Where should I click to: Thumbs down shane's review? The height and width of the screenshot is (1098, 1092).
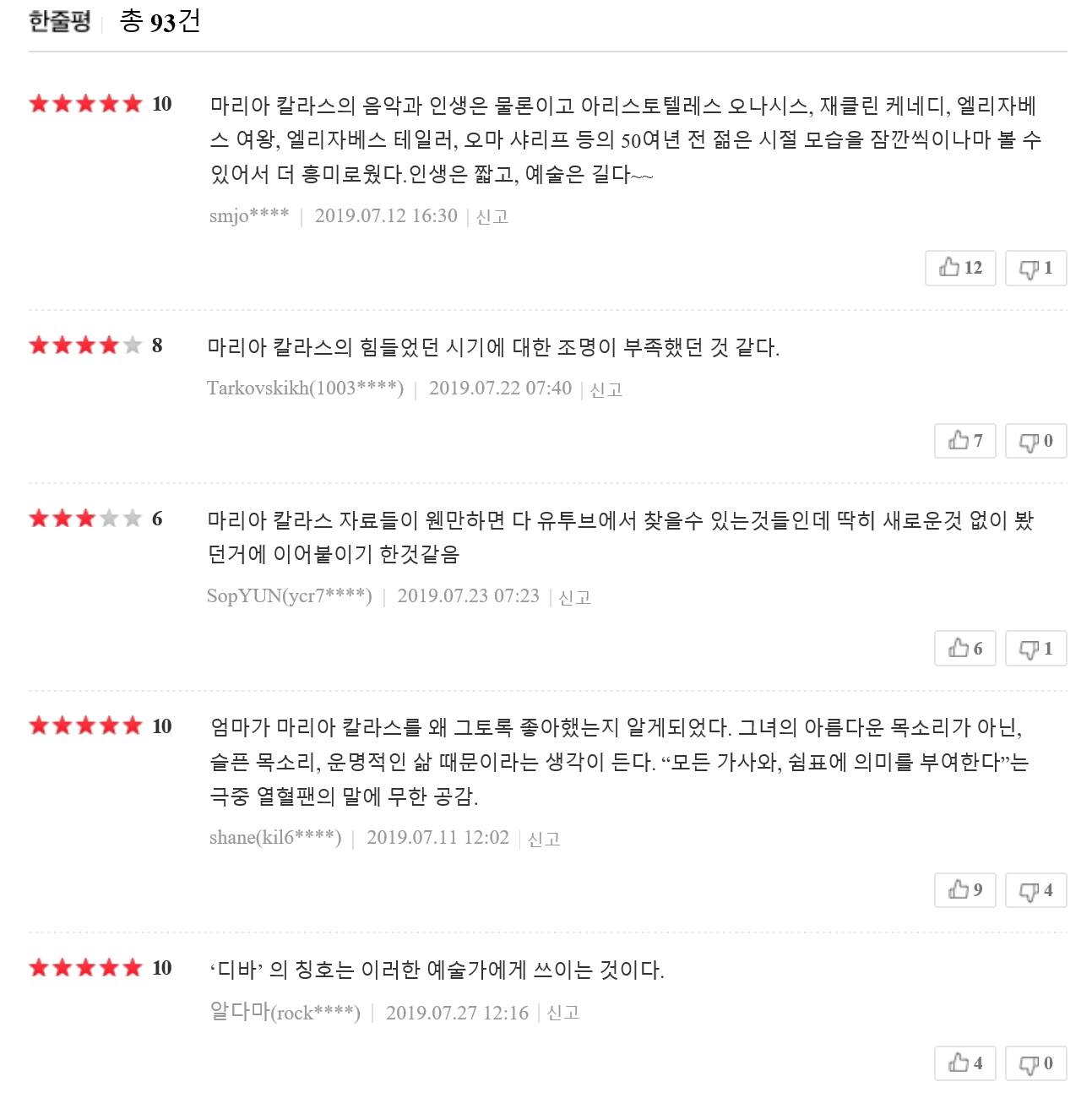tap(1035, 889)
